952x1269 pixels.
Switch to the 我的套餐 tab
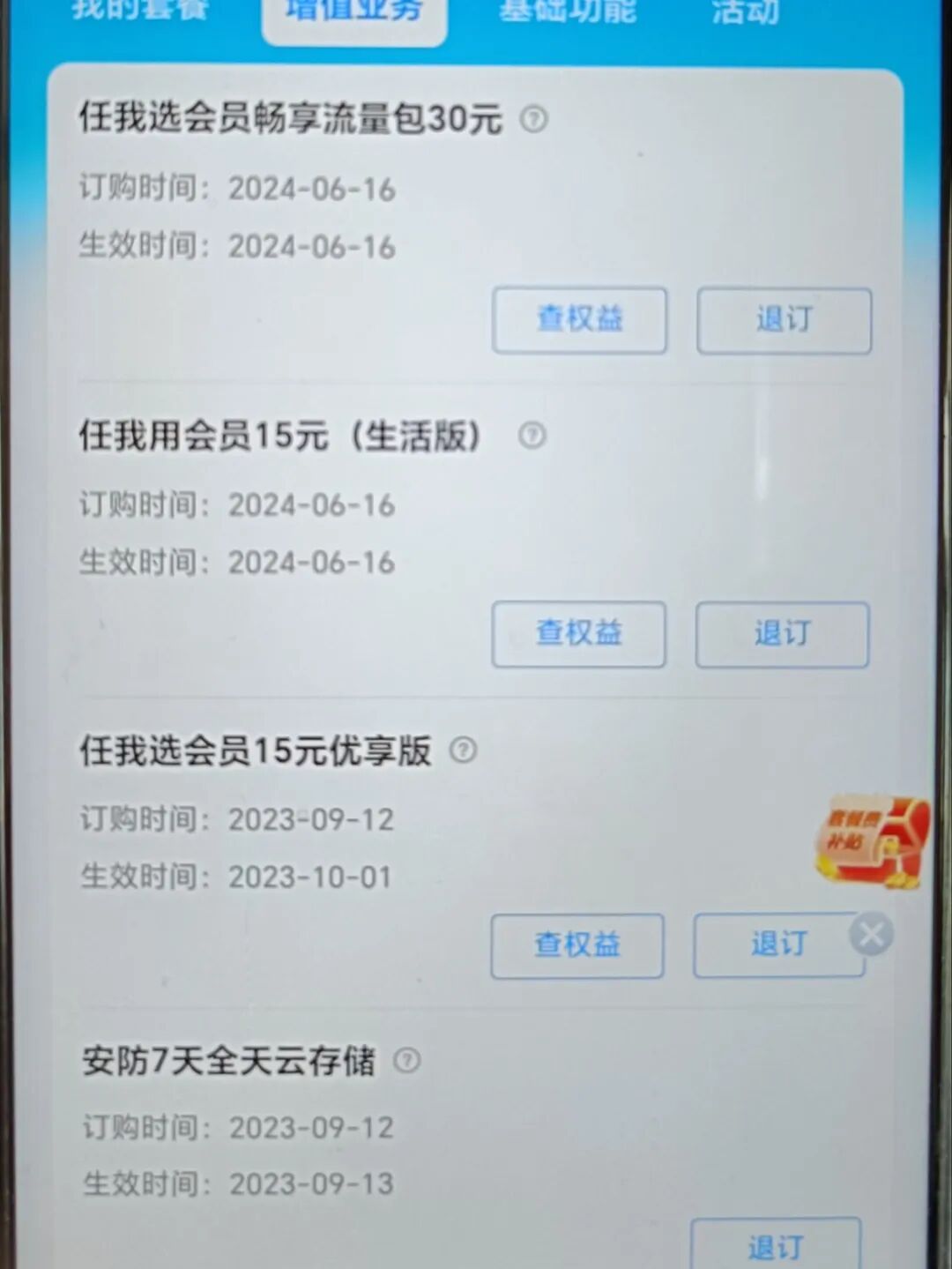[139, 11]
